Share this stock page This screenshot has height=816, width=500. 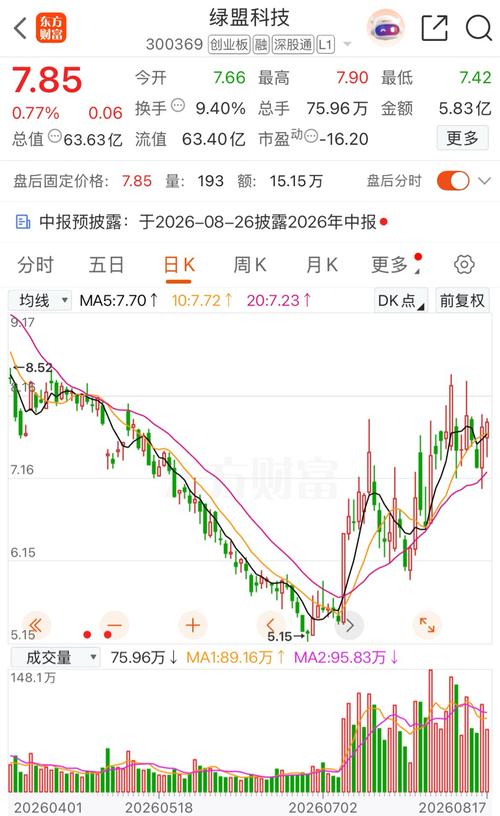(x=434, y=28)
